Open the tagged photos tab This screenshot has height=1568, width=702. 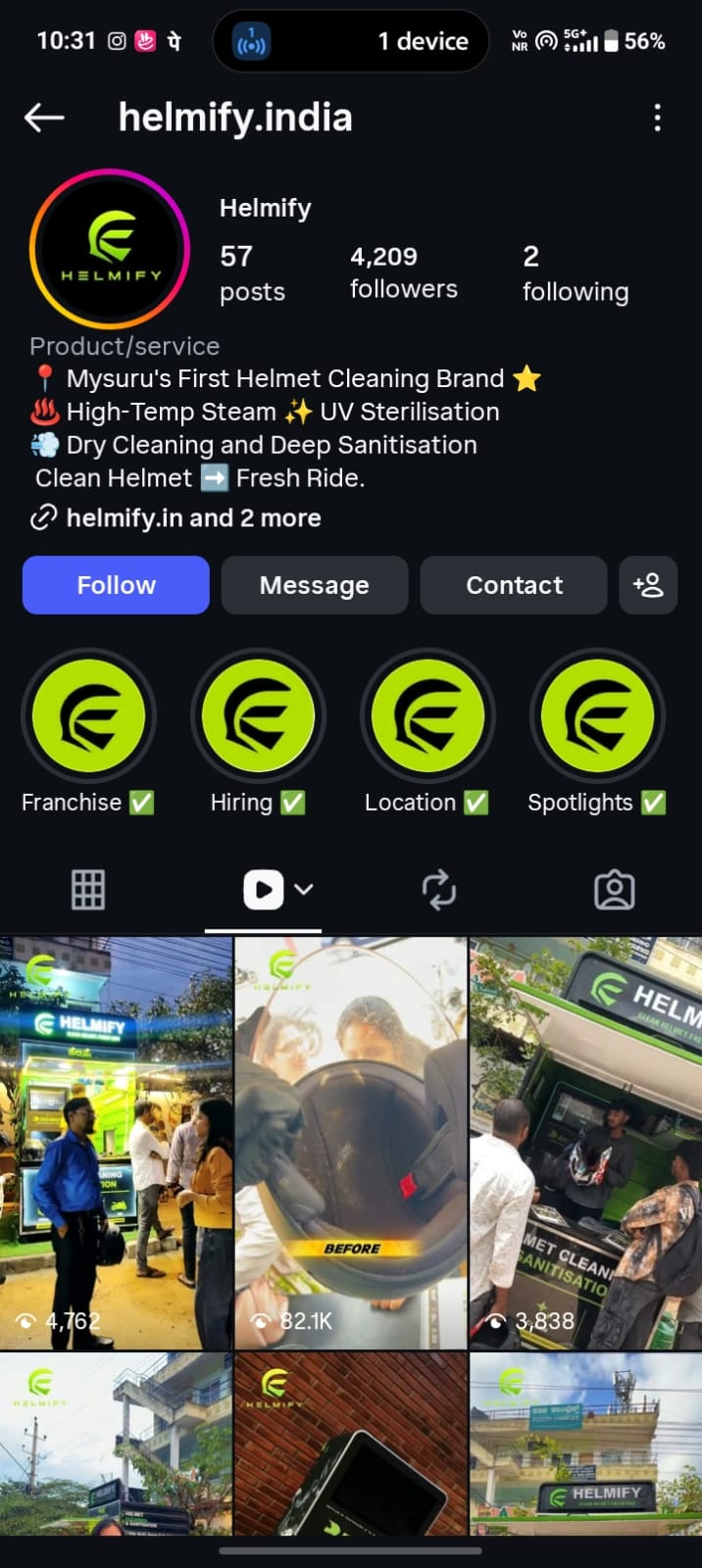coord(615,890)
